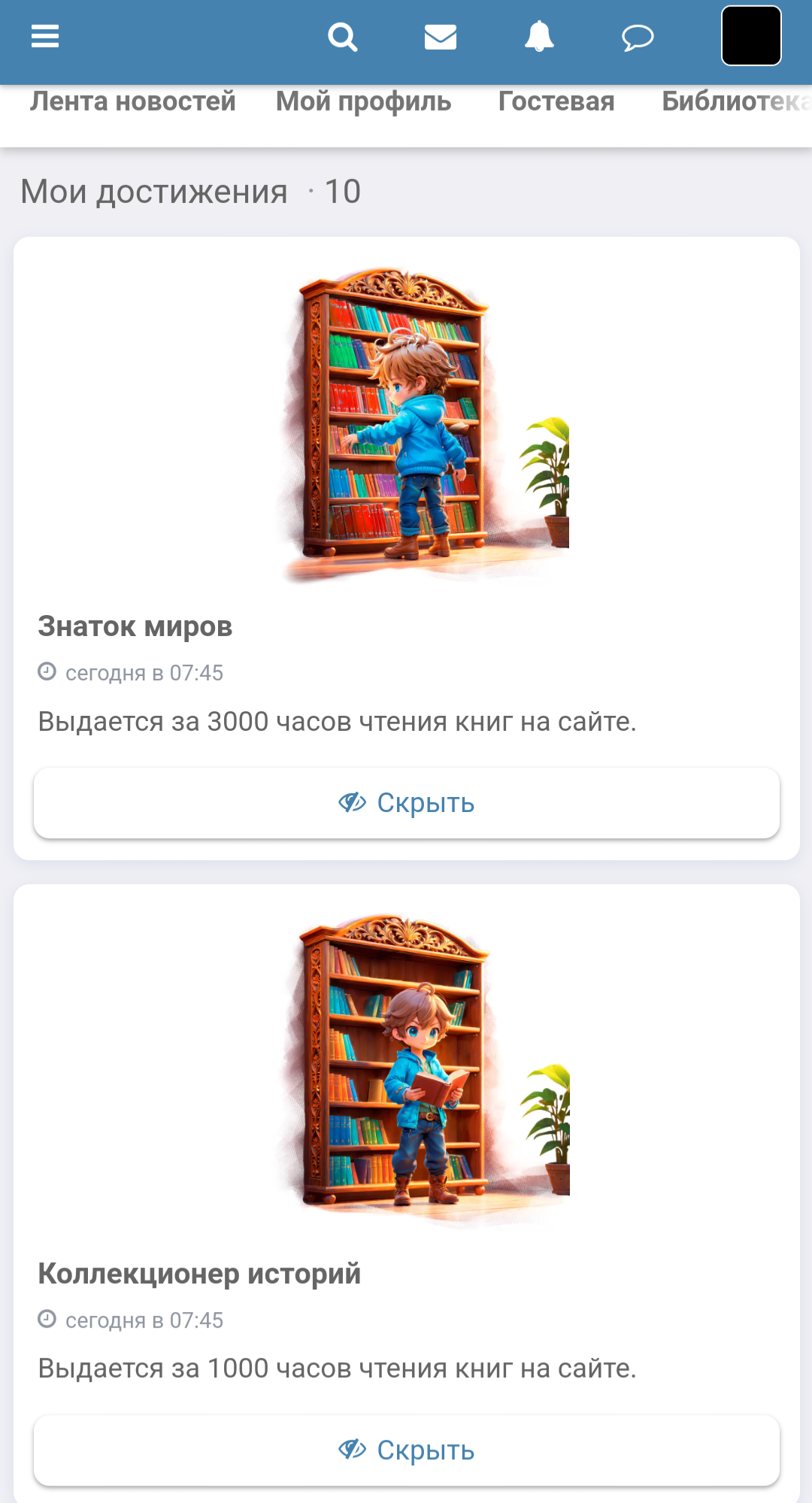Screen dimensions: 812x1503
Task: Switch to Лента новостей tab
Action: coord(133,102)
